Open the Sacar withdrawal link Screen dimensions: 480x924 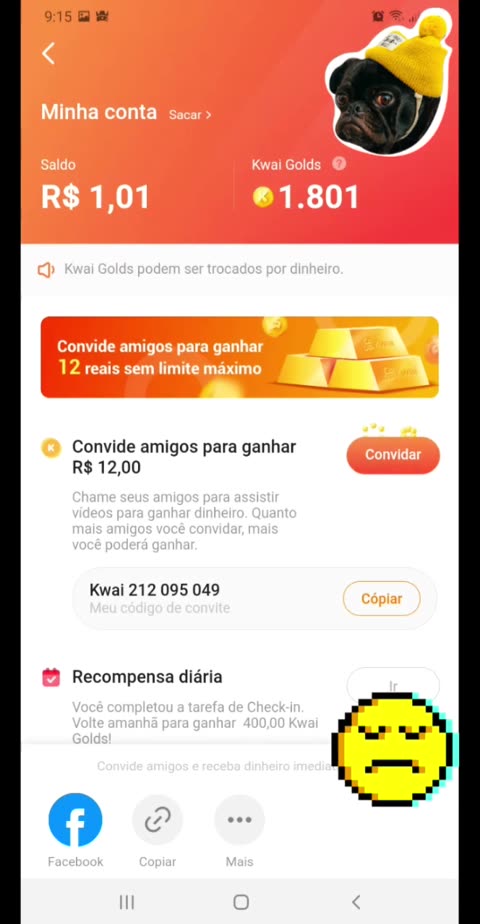[x=190, y=114]
